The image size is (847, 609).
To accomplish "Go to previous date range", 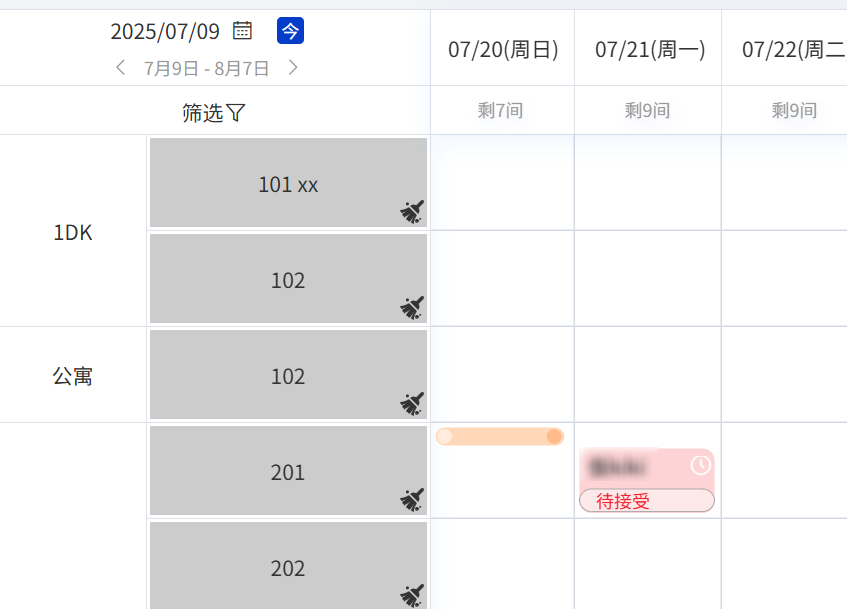I will [x=121, y=68].
